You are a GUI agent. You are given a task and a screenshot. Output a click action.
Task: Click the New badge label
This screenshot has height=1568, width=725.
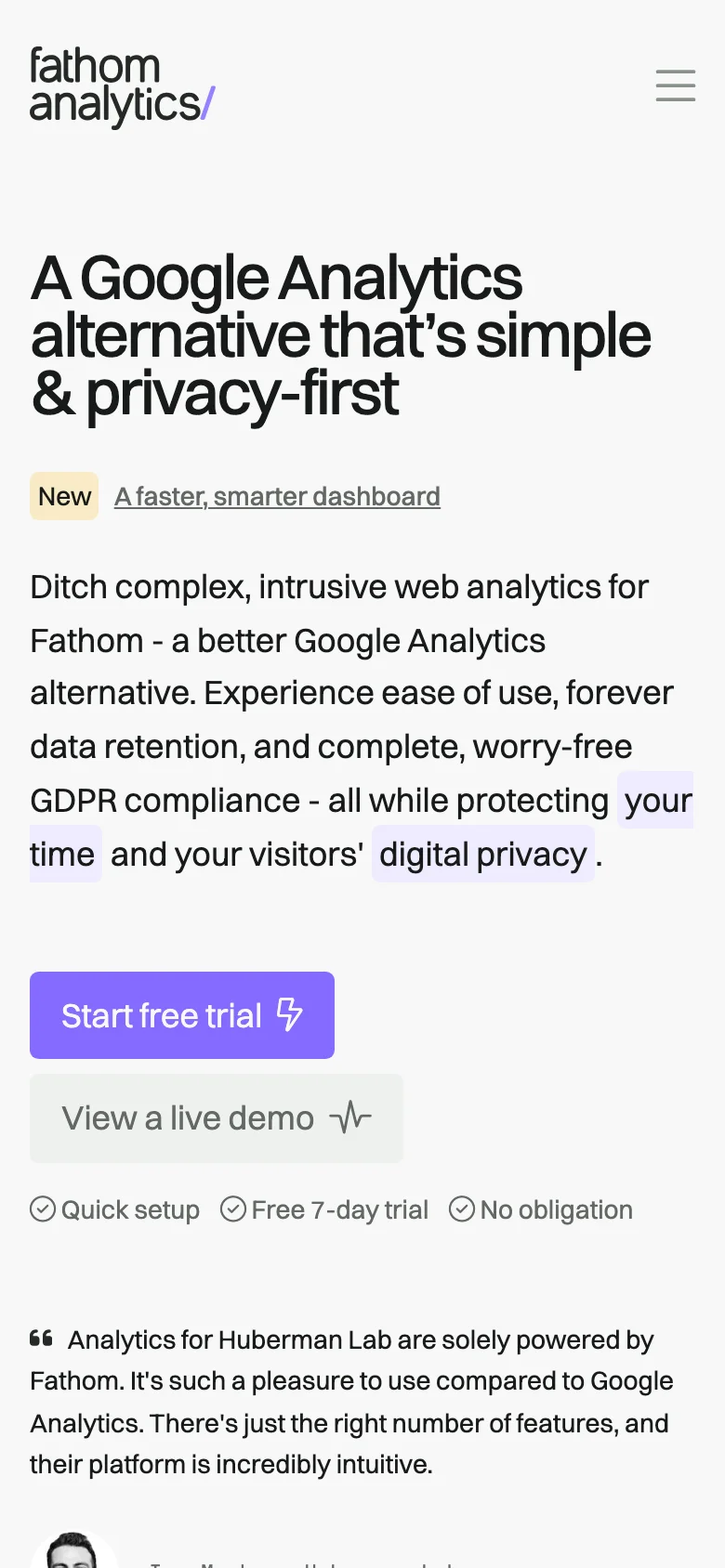click(63, 495)
